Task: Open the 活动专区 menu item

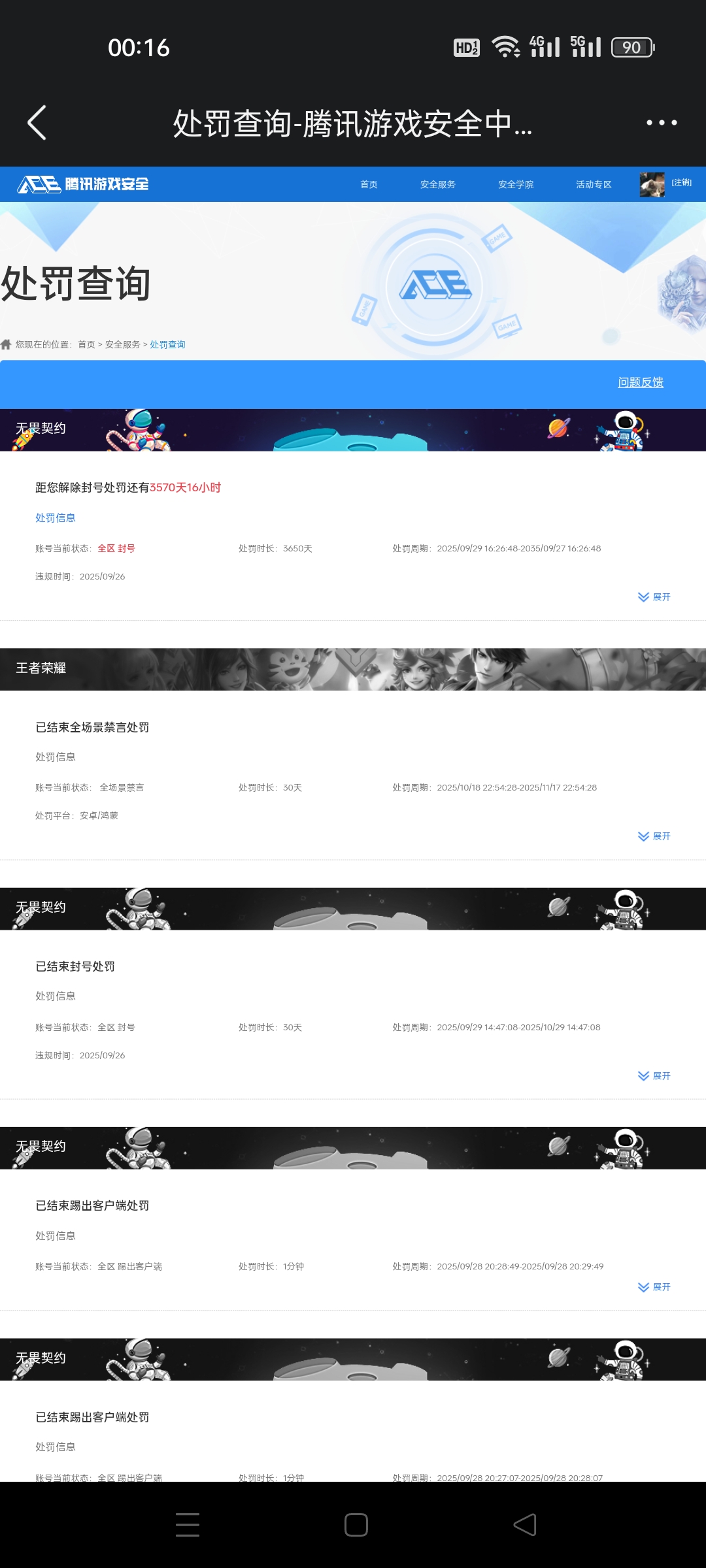Action: tap(592, 184)
